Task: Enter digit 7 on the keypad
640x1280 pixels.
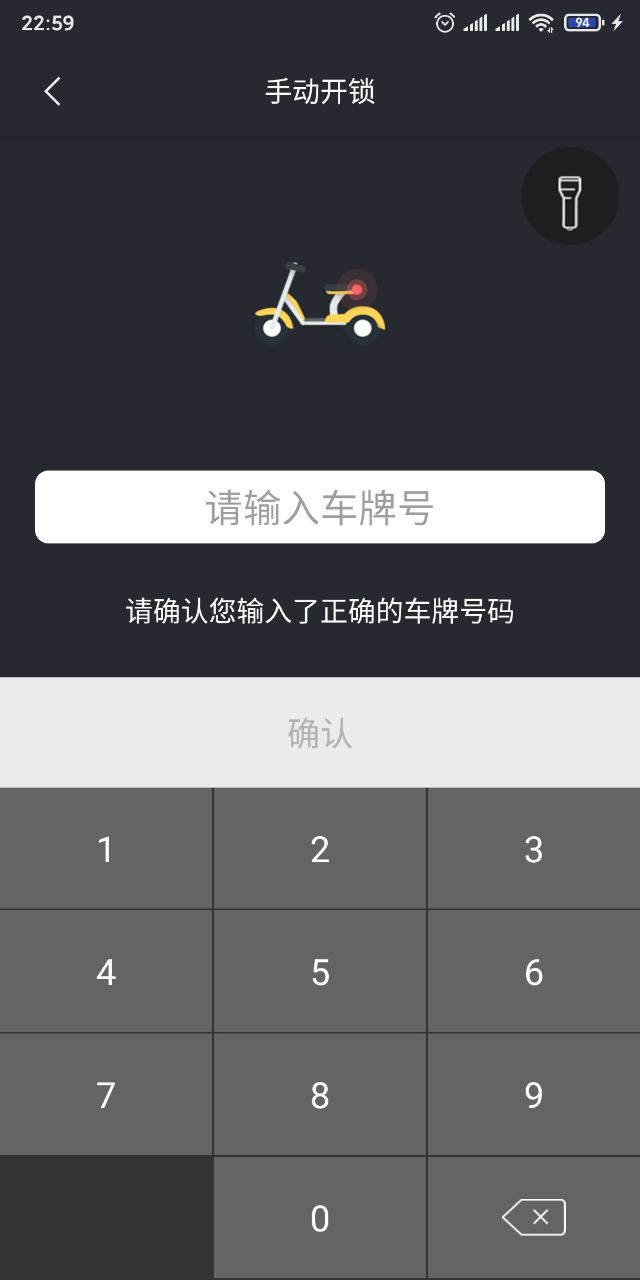Action: pyautogui.click(x=106, y=1095)
